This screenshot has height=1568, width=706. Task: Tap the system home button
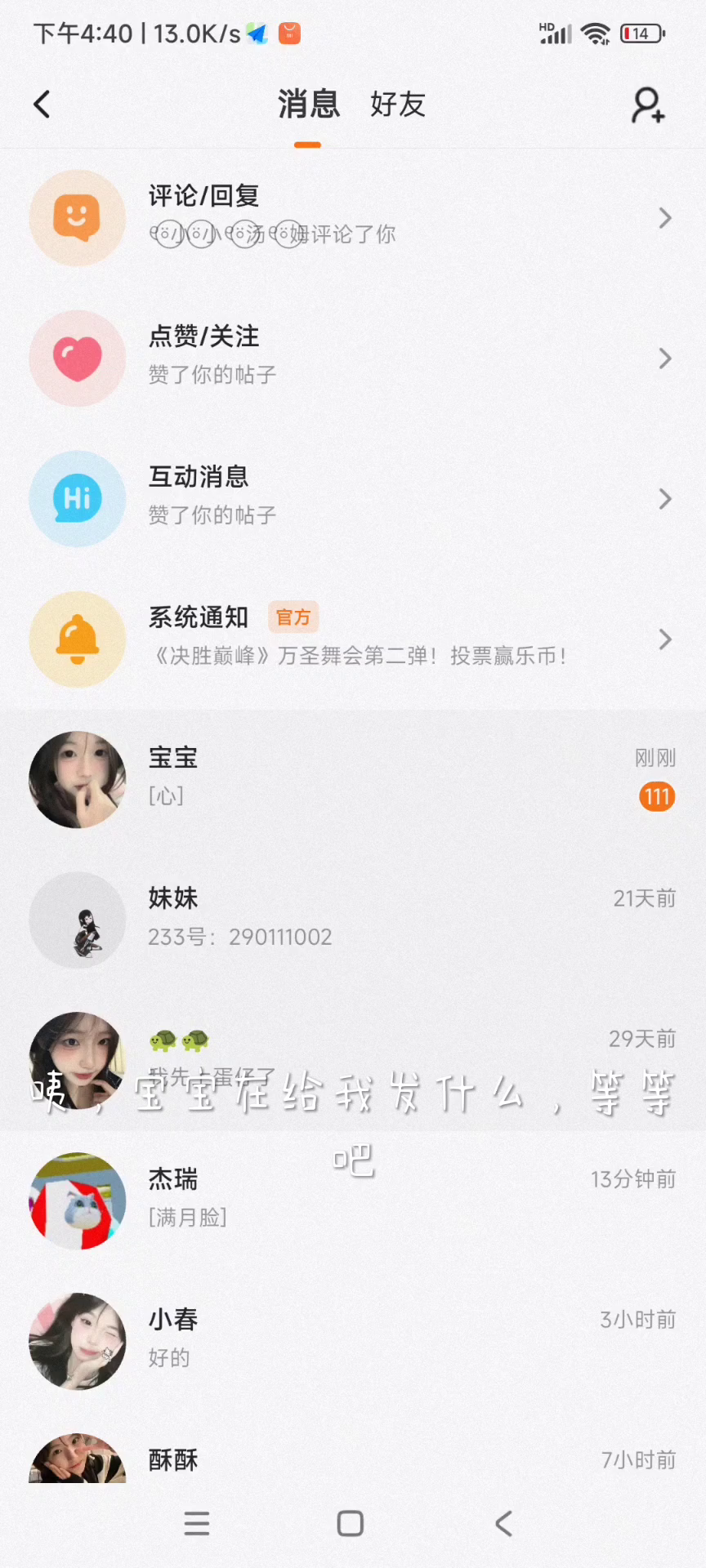click(351, 1523)
